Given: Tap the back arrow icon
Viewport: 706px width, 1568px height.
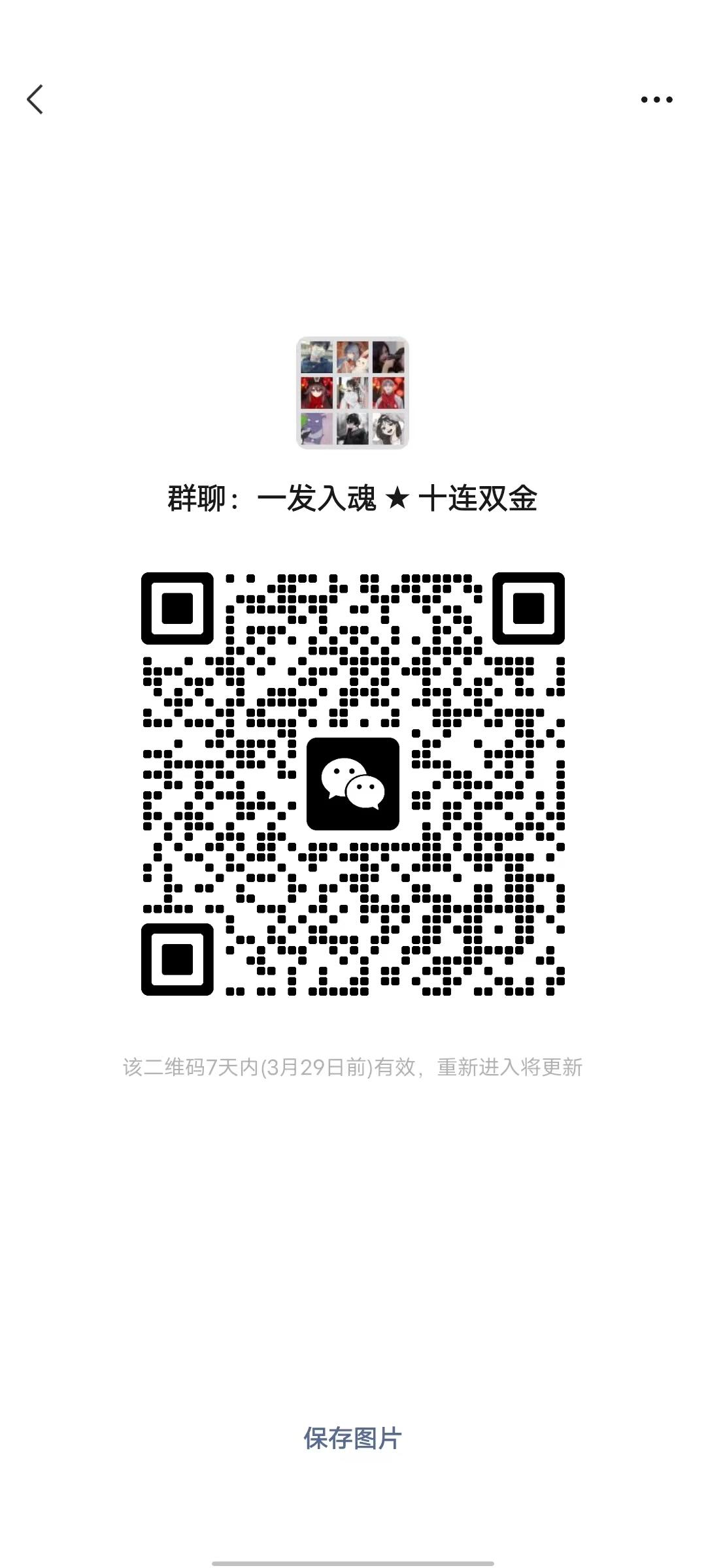Looking at the screenshot, I should click(x=36, y=99).
